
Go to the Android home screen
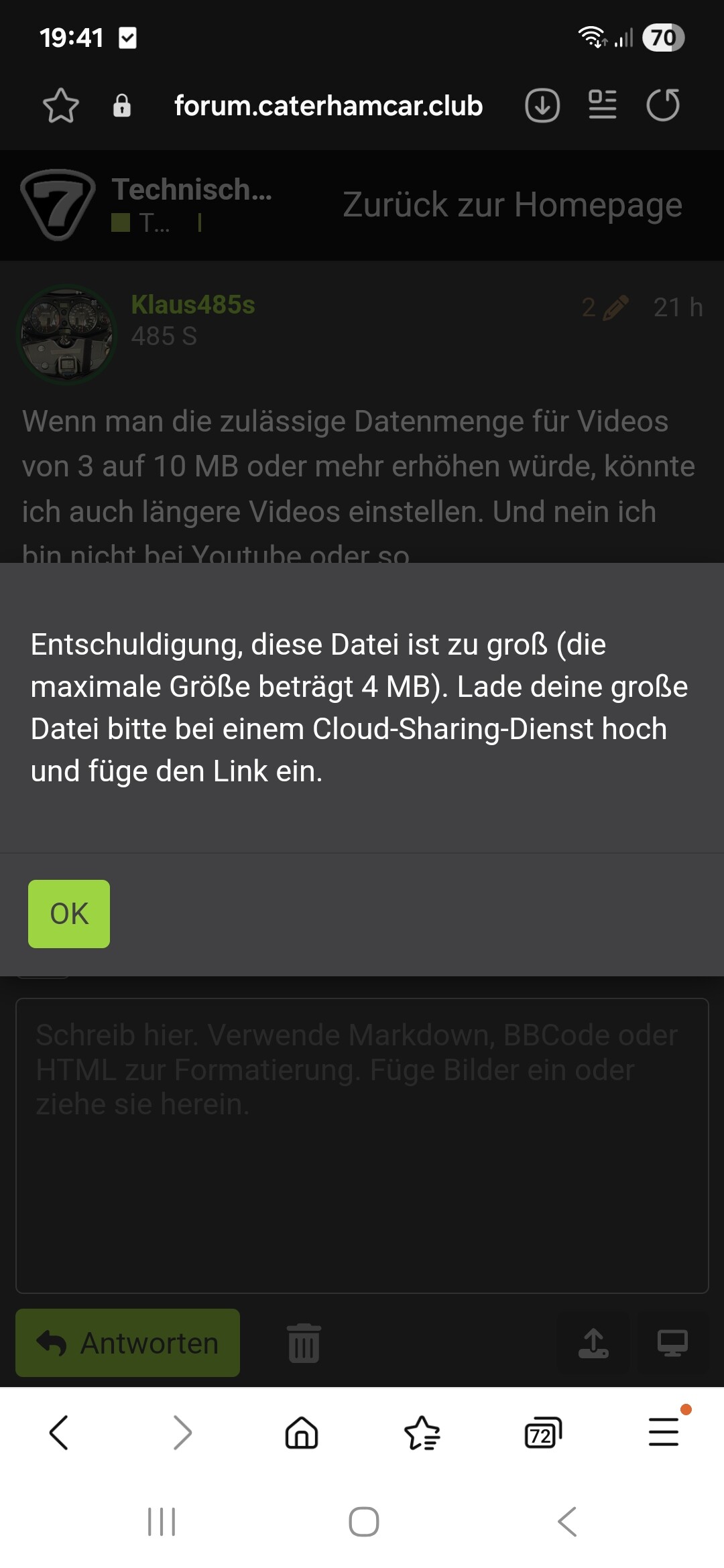pos(364,1522)
